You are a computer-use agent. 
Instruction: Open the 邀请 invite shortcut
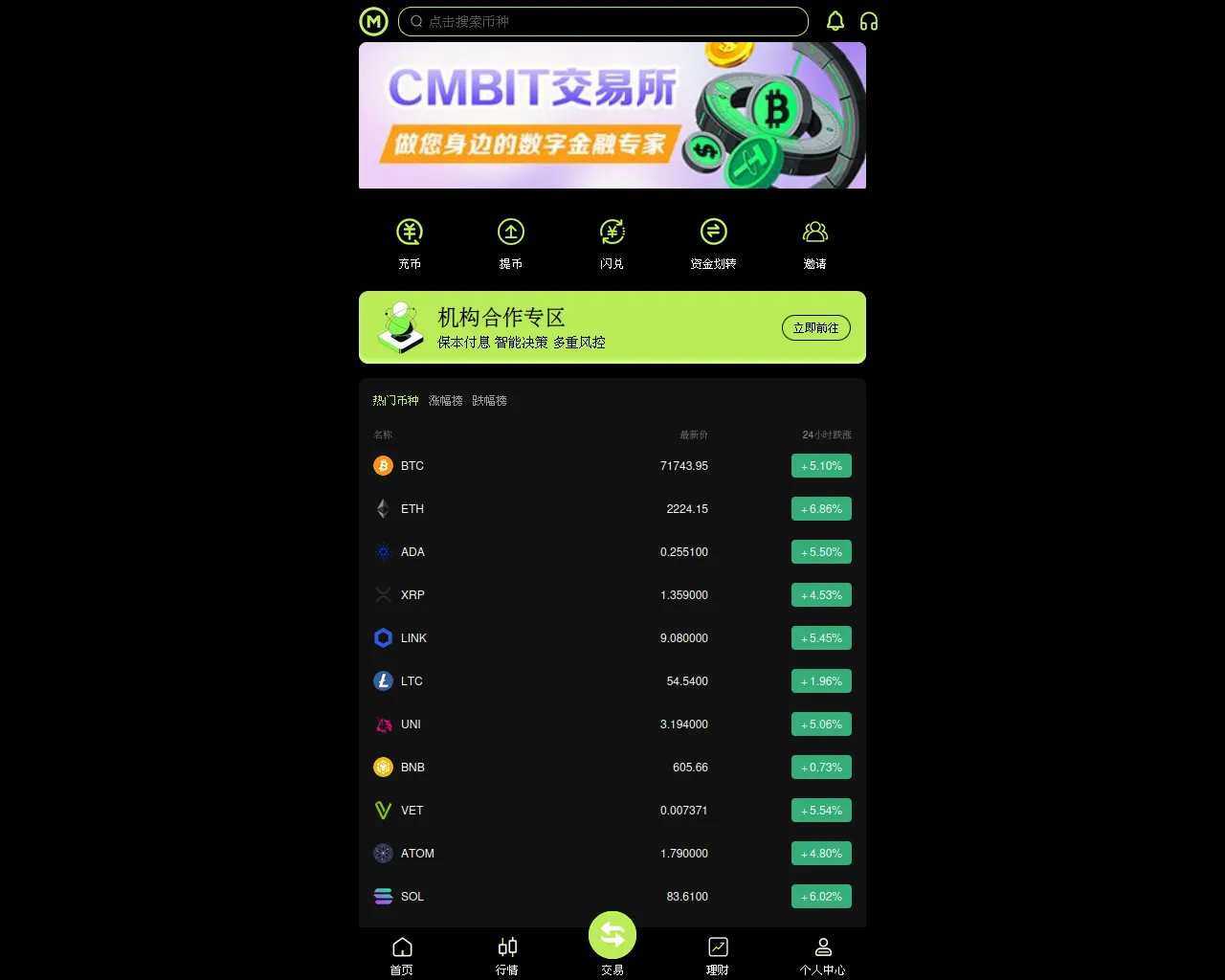tap(815, 243)
